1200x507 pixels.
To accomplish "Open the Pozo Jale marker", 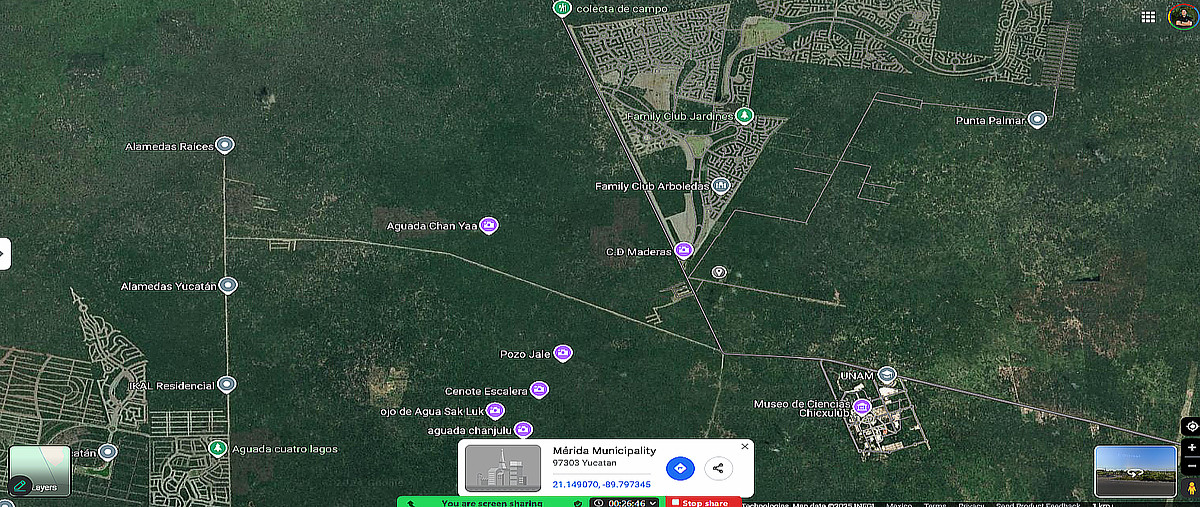I will point(563,353).
